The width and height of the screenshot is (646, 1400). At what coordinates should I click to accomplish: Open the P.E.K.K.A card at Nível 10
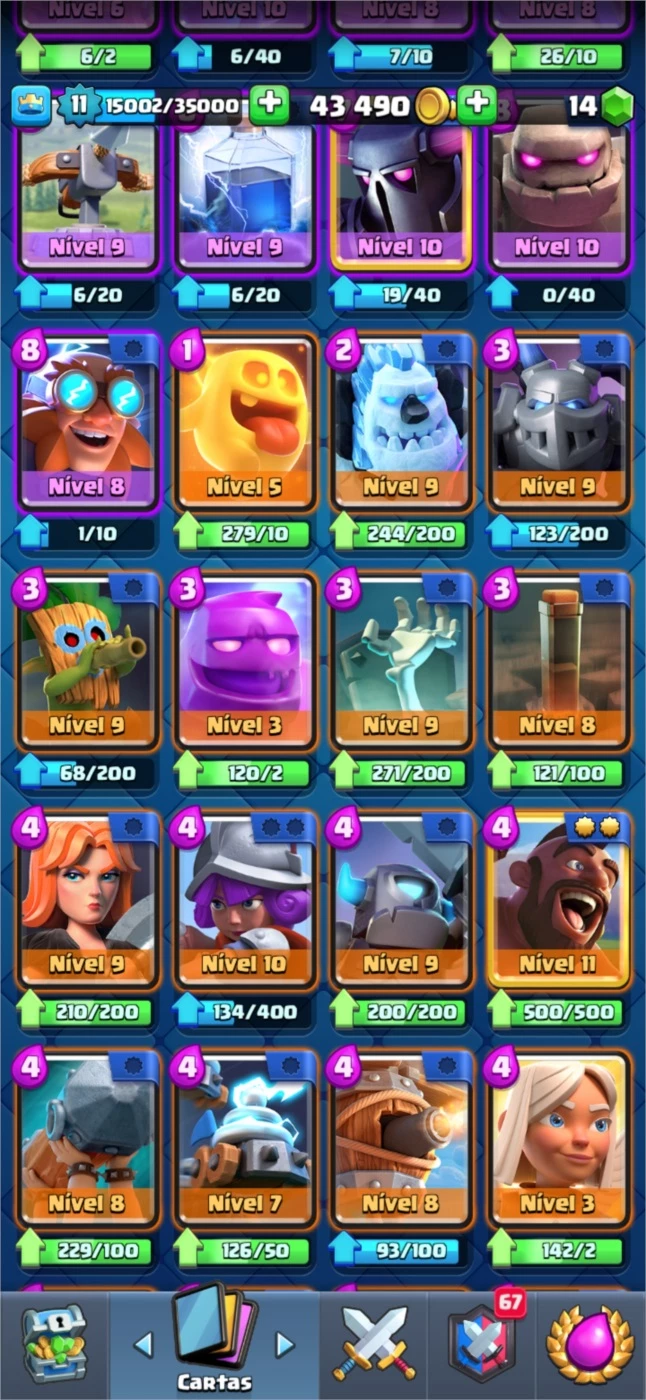coord(401,197)
